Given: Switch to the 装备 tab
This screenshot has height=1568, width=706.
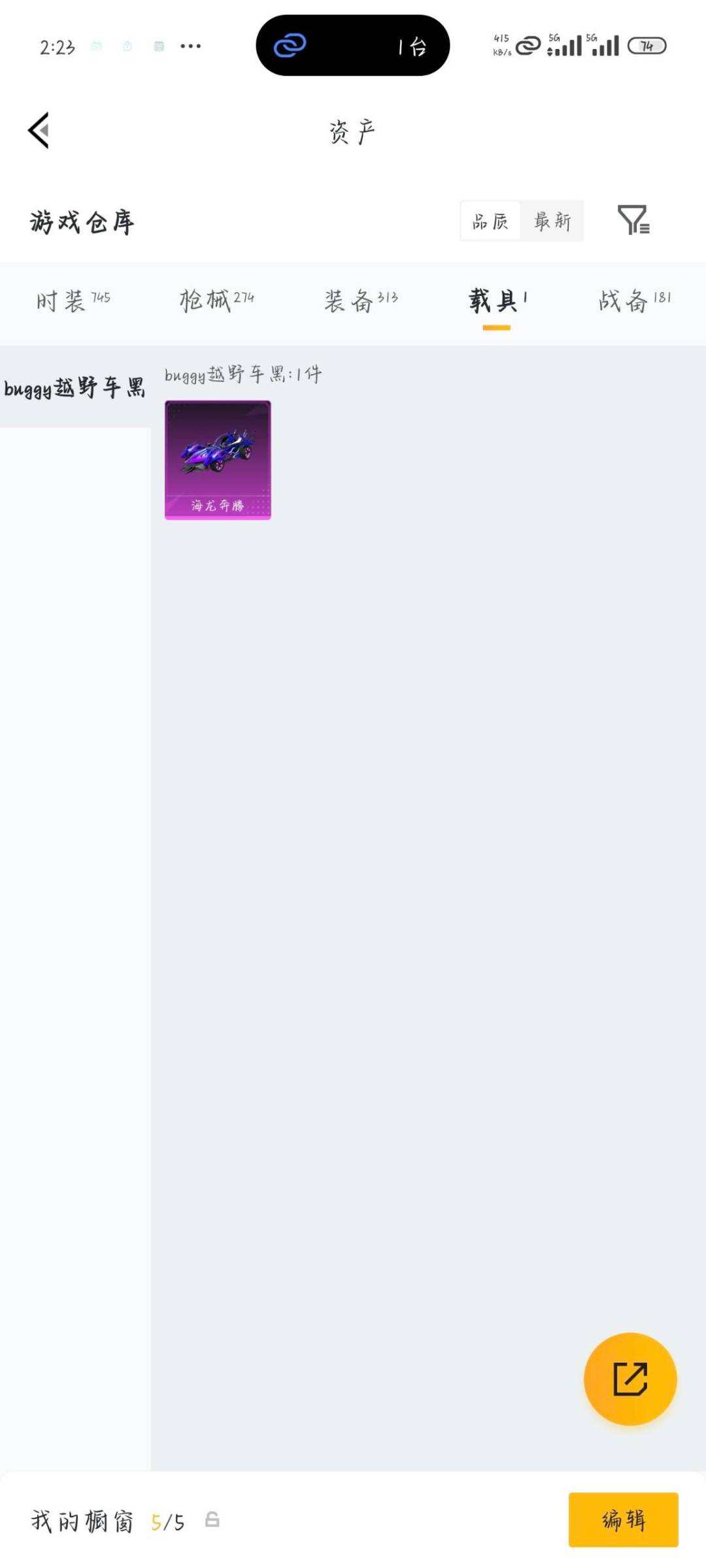Looking at the screenshot, I should [361, 301].
